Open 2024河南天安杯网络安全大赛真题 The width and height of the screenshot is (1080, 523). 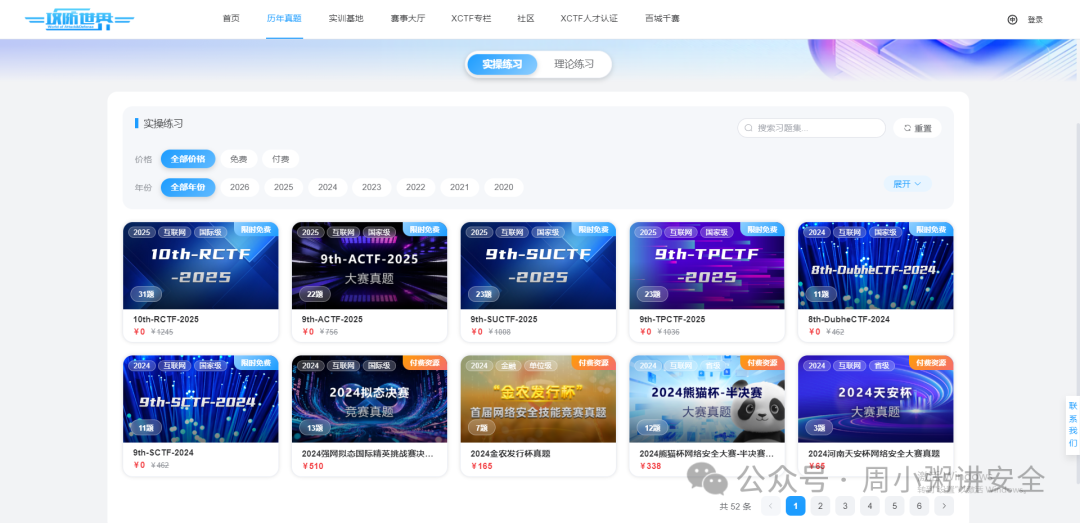click(875, 416)
